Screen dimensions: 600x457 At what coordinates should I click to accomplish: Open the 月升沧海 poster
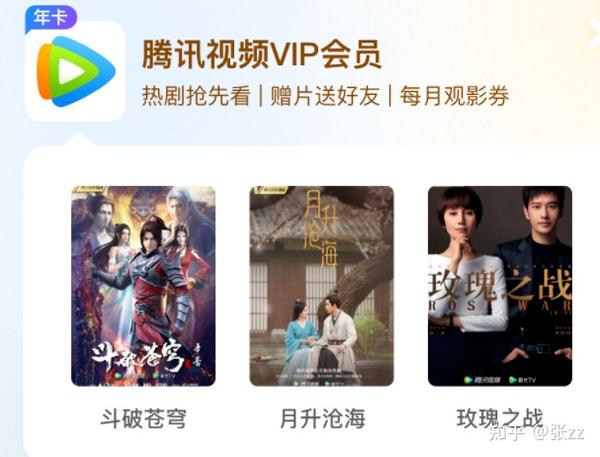point(321,286)
